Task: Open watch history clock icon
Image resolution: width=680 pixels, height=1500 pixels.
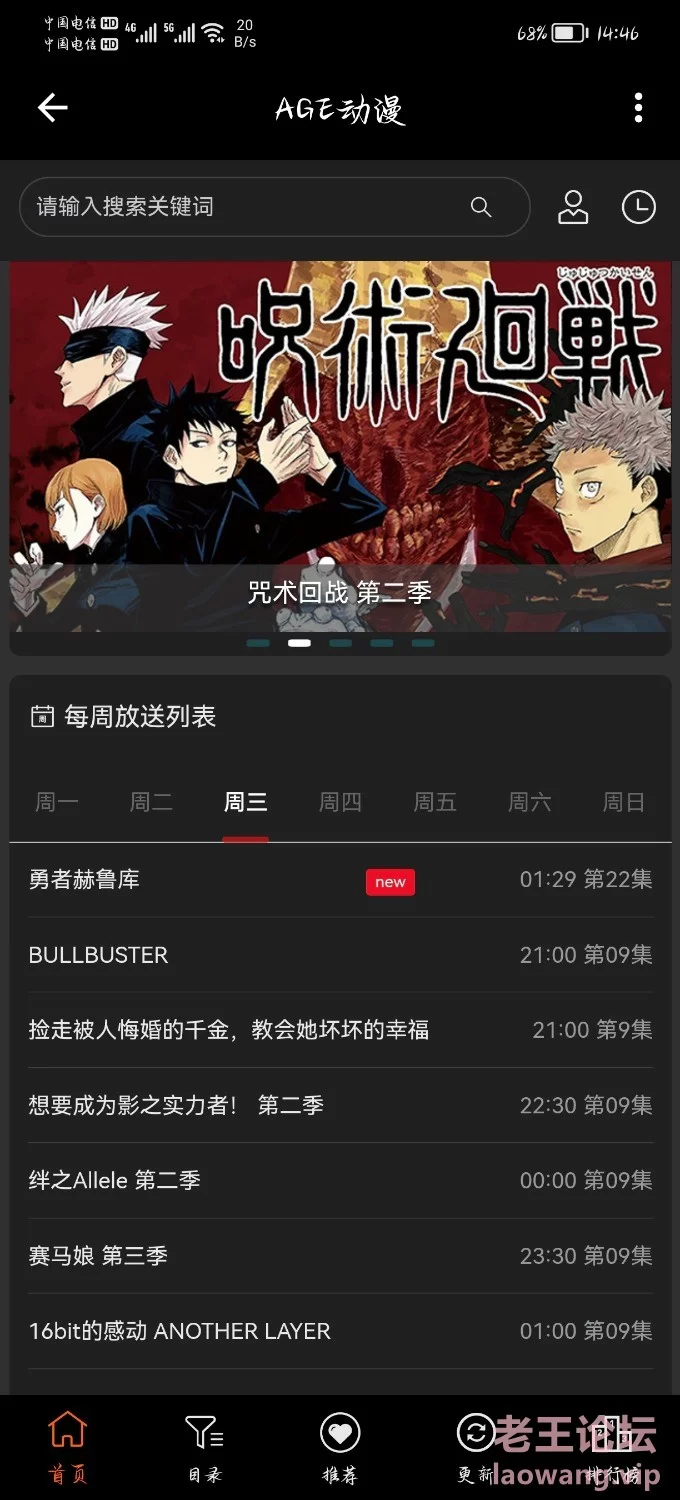Action: tap(638, 207)
